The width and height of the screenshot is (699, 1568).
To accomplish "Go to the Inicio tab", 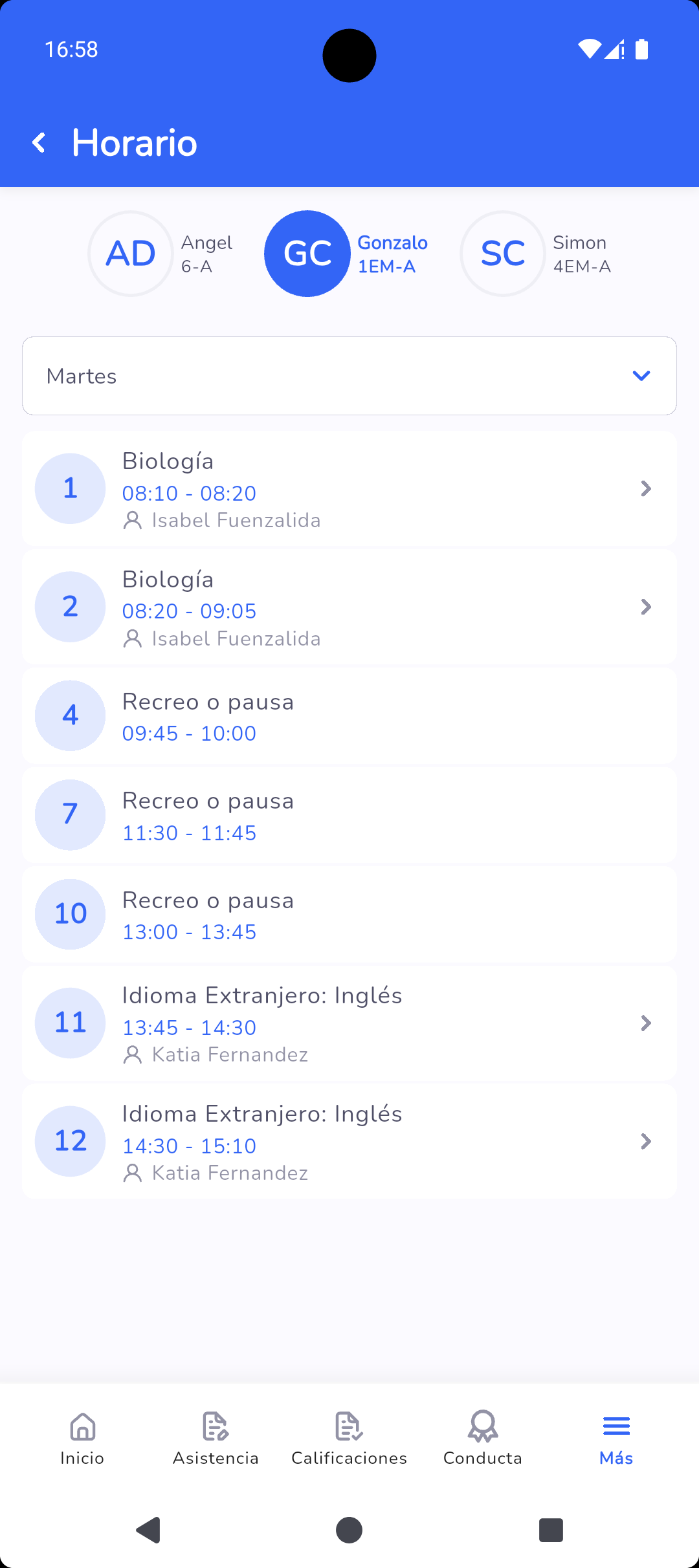I will click(82, 1439).
